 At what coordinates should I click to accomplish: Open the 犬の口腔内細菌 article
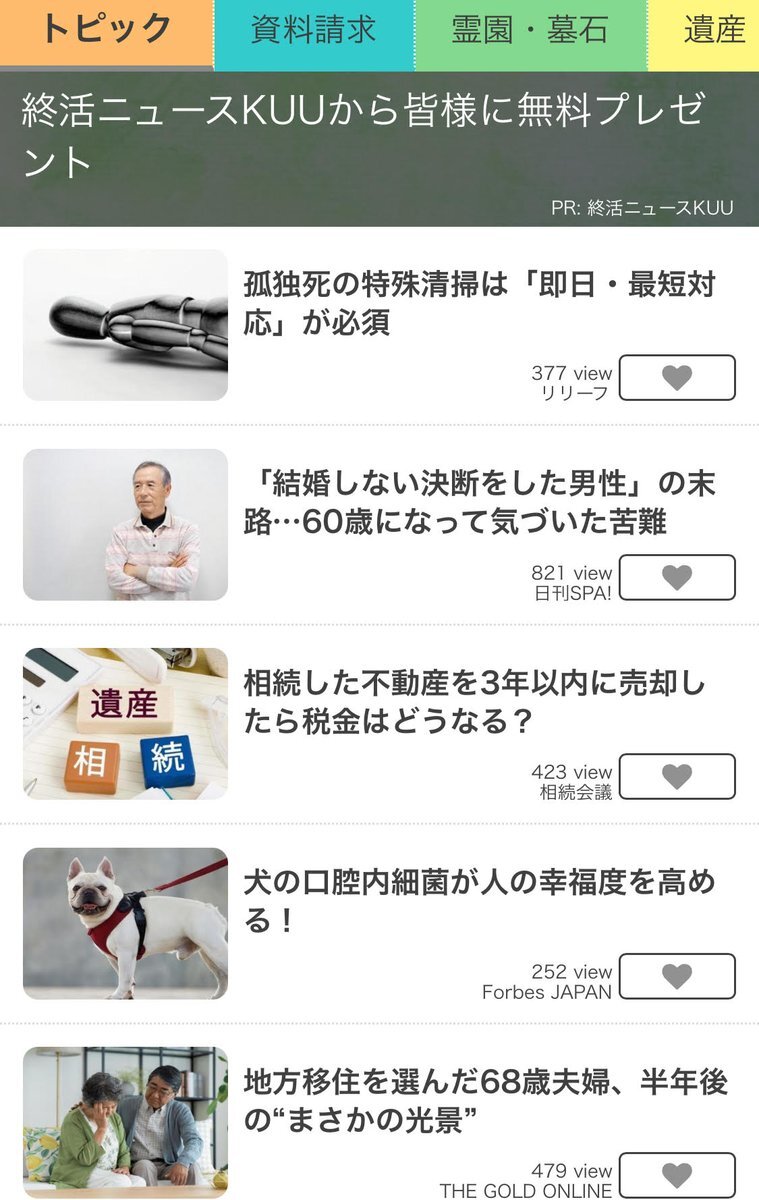pos(479,900)
